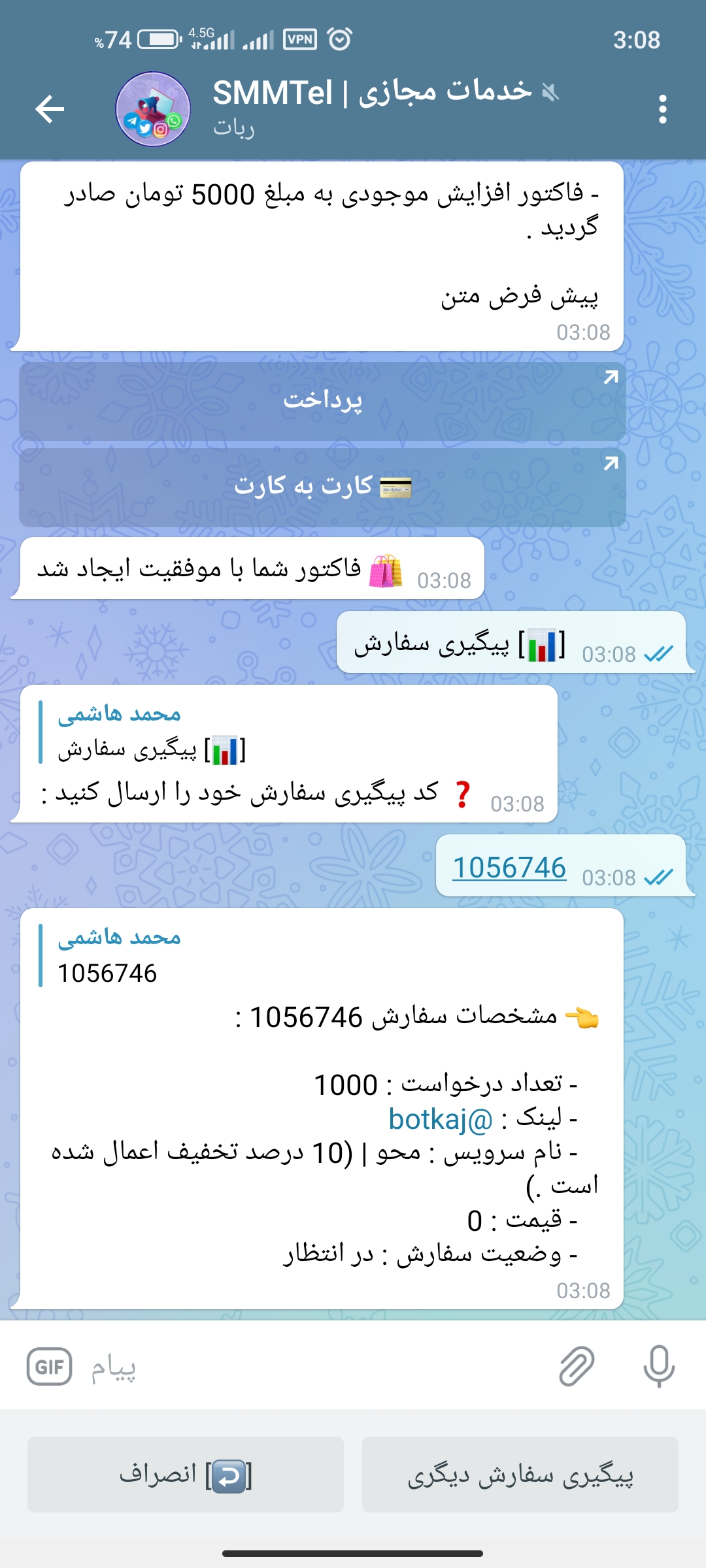The height and width of the screenshot is (1568, 706).
Task: Open the overflow menu
Action: pos(662,108)
